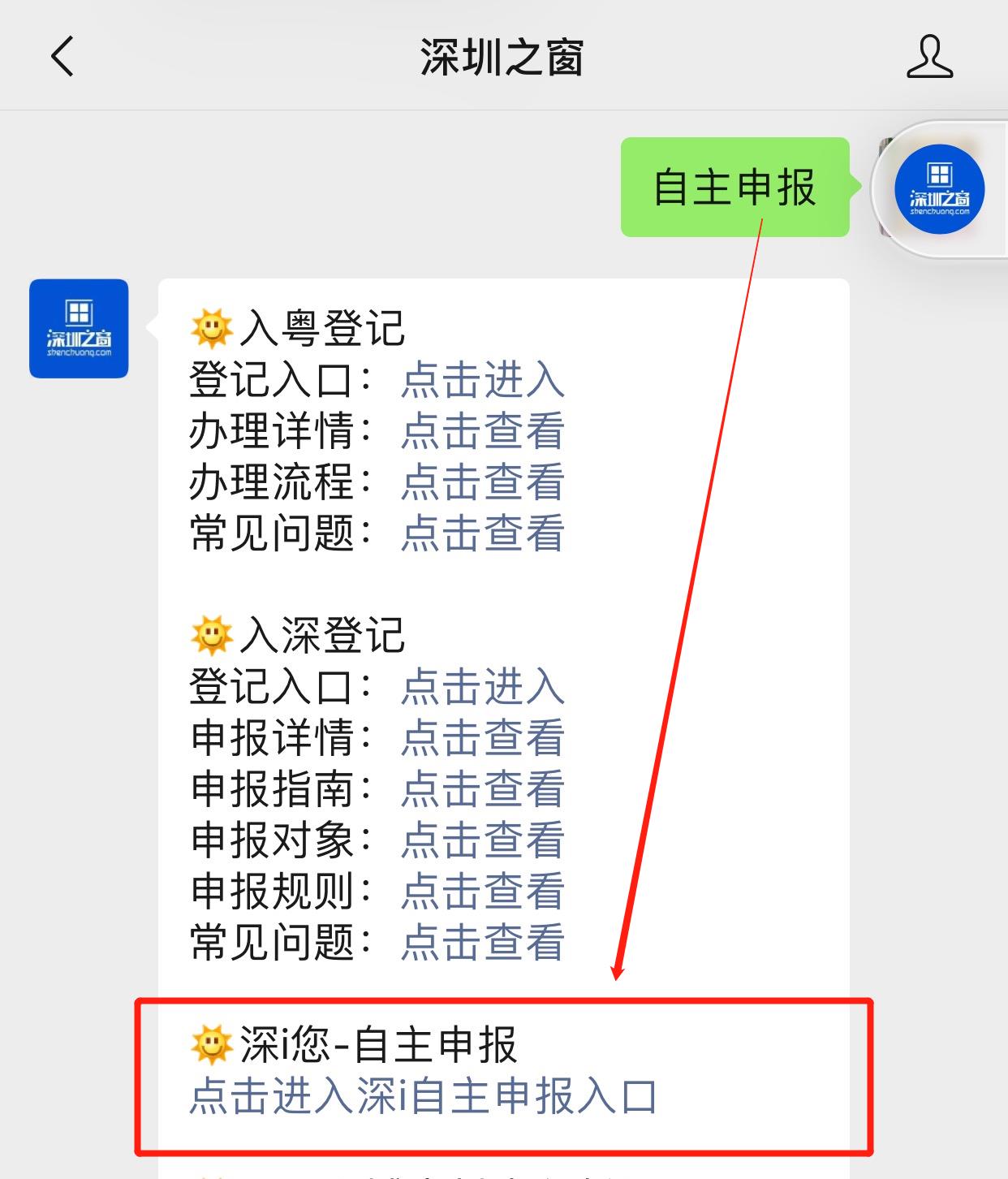Tap the back arrow to leave chat
The width and height of the screenshot is (1008, 1179).
(61, 57)
